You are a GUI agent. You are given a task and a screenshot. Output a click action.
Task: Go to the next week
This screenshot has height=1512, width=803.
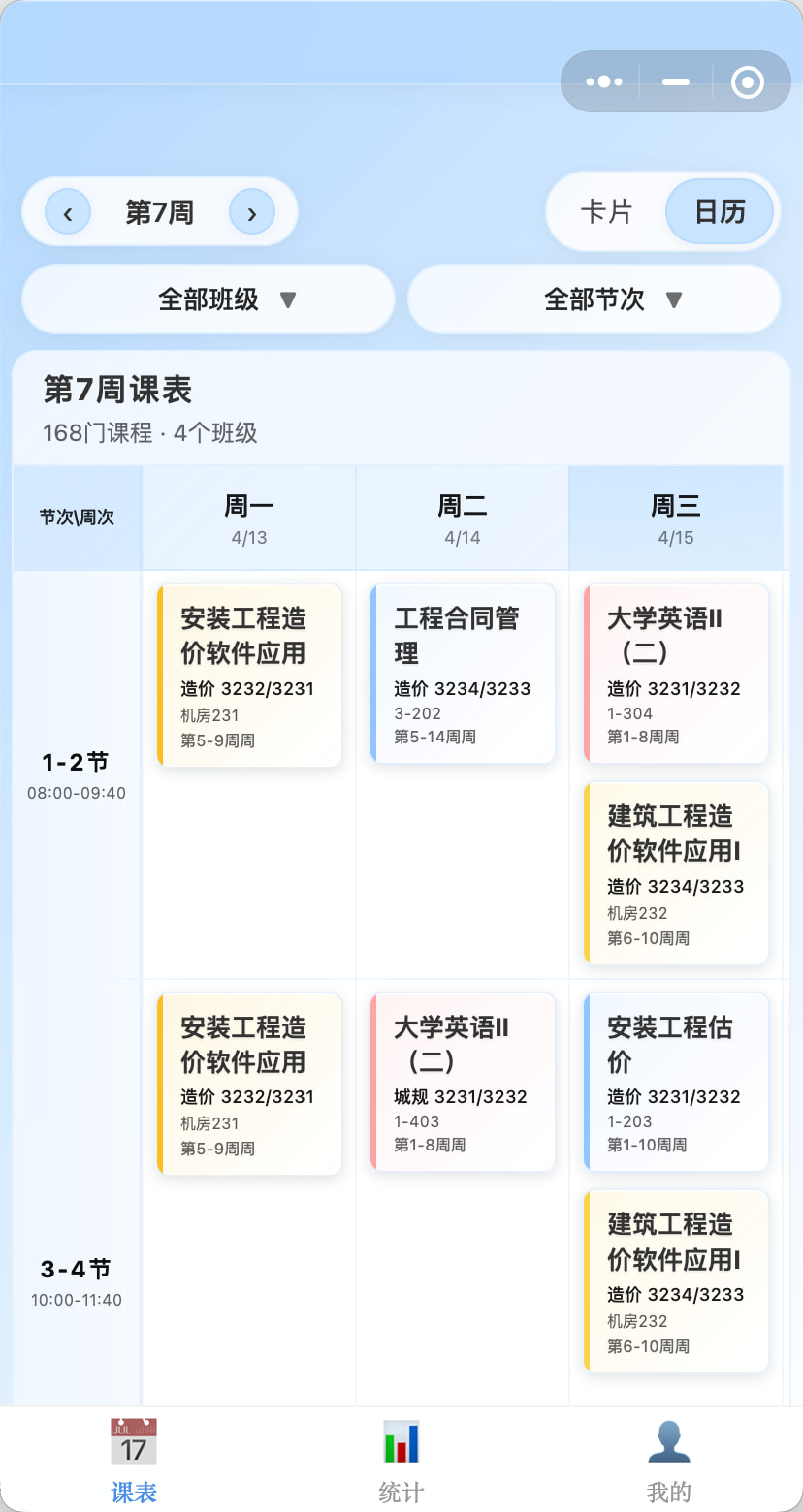(252, 212)
